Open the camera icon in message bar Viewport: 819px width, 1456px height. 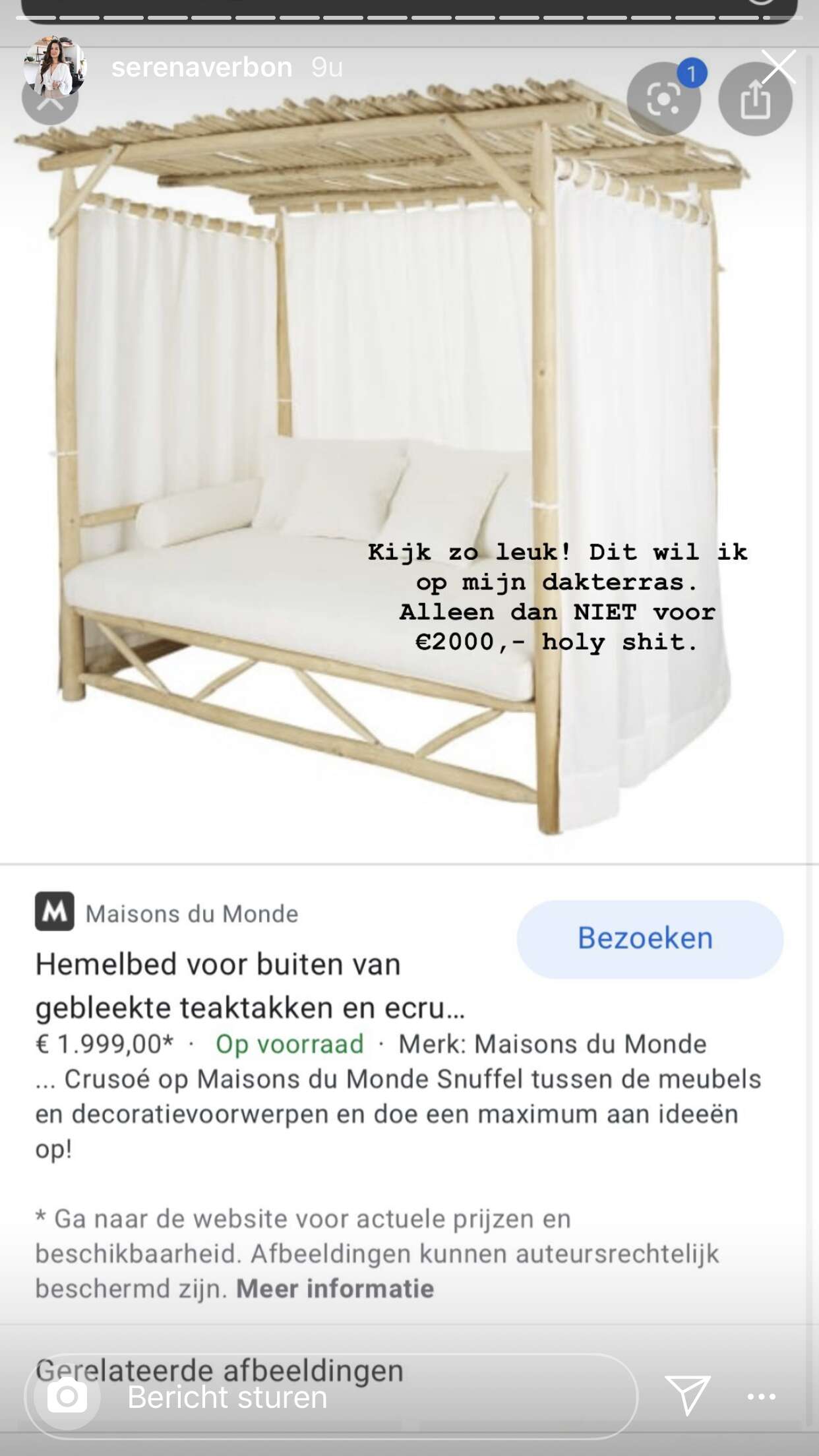tap(67, 1396)
